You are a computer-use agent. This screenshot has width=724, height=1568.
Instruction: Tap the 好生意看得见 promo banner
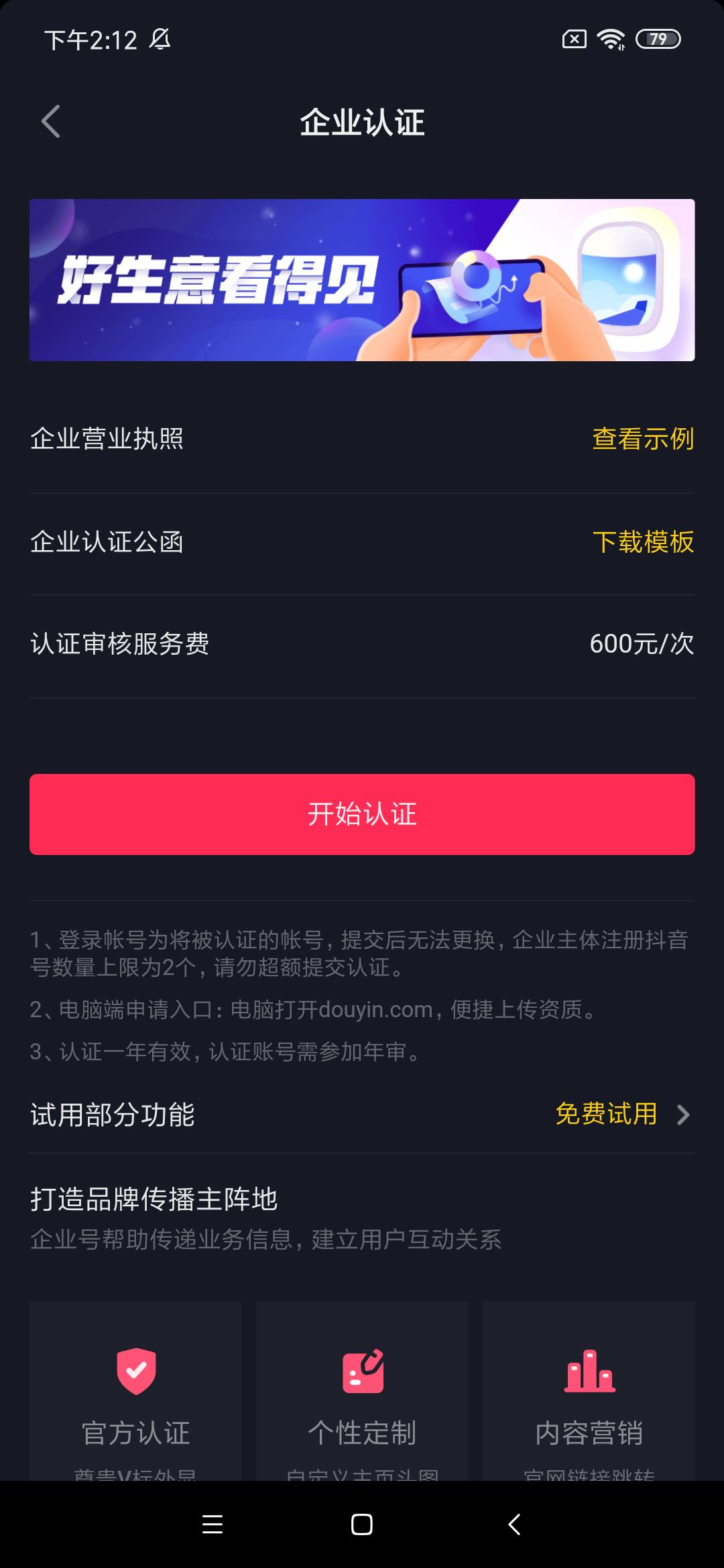(x=362, y=279)
